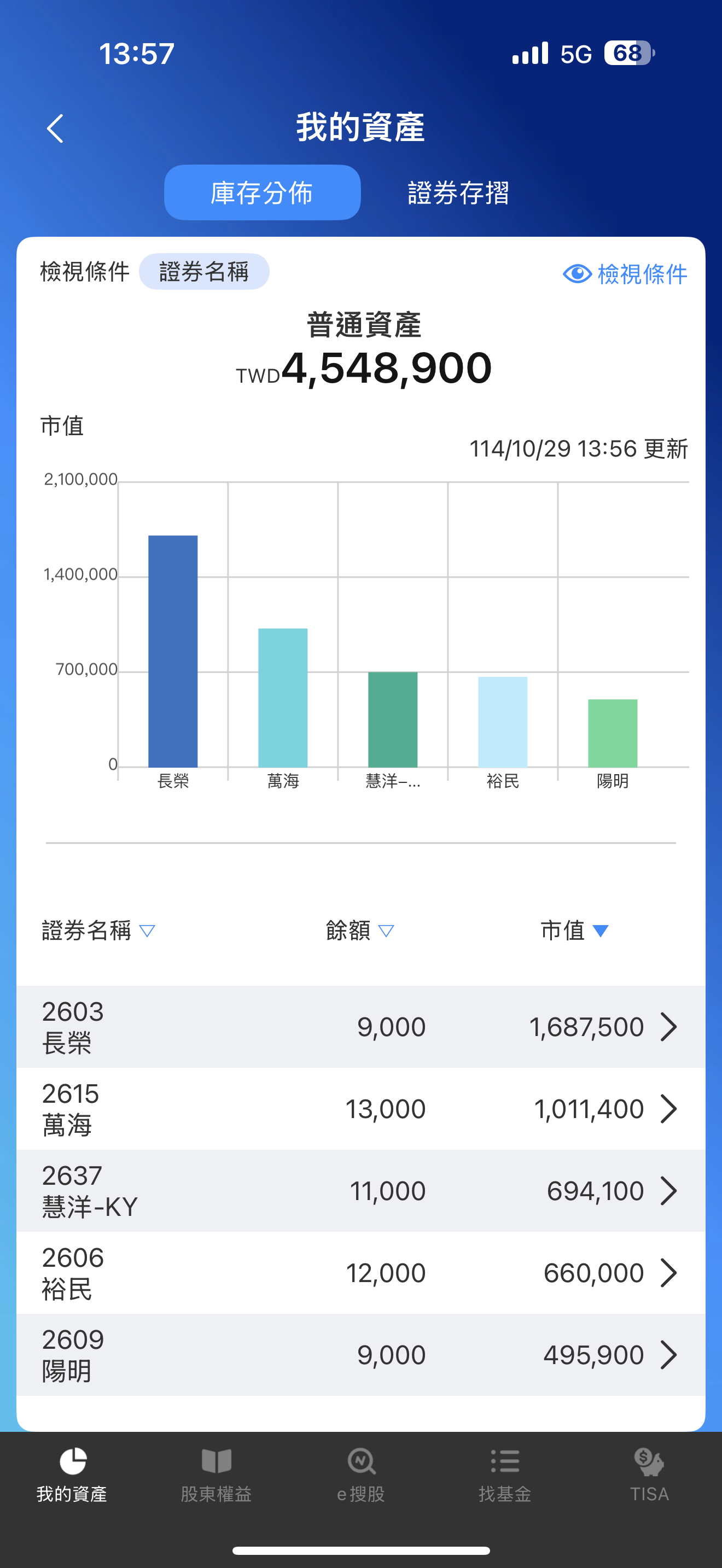Tap 我的資產 in the bottom navigation
722x1568 pixels.
click(x=72, y=1475)
